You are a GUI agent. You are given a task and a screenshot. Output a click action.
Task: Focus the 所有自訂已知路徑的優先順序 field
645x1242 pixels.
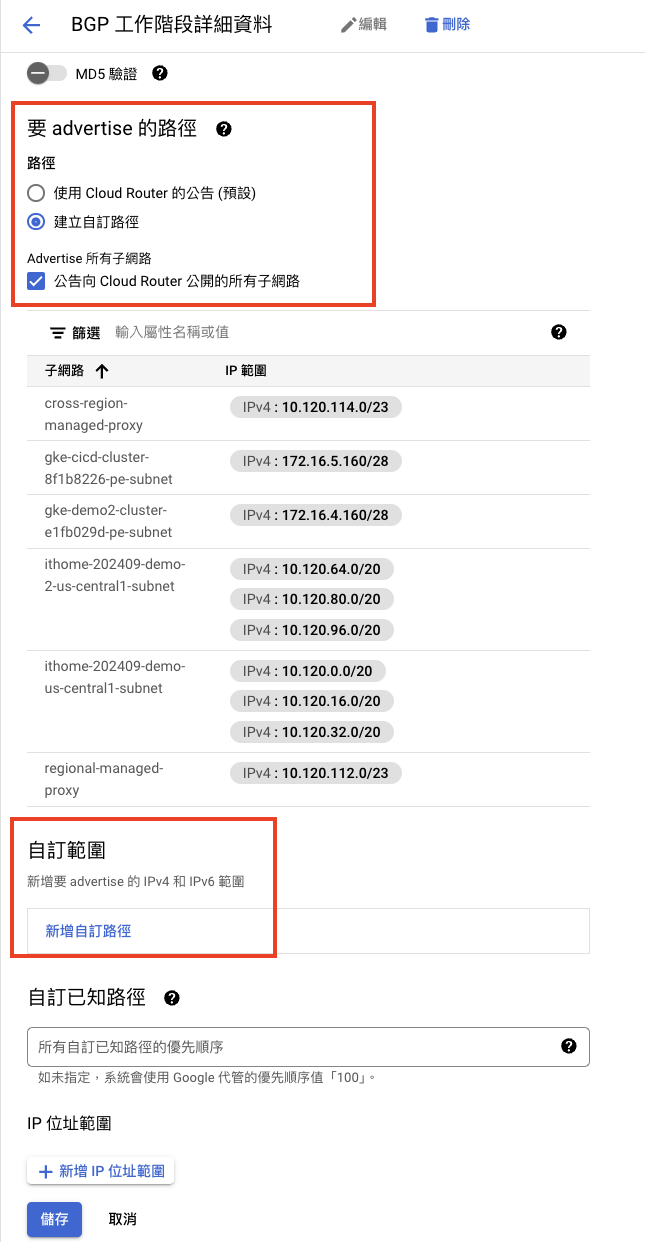click(x=290, y=1046)
